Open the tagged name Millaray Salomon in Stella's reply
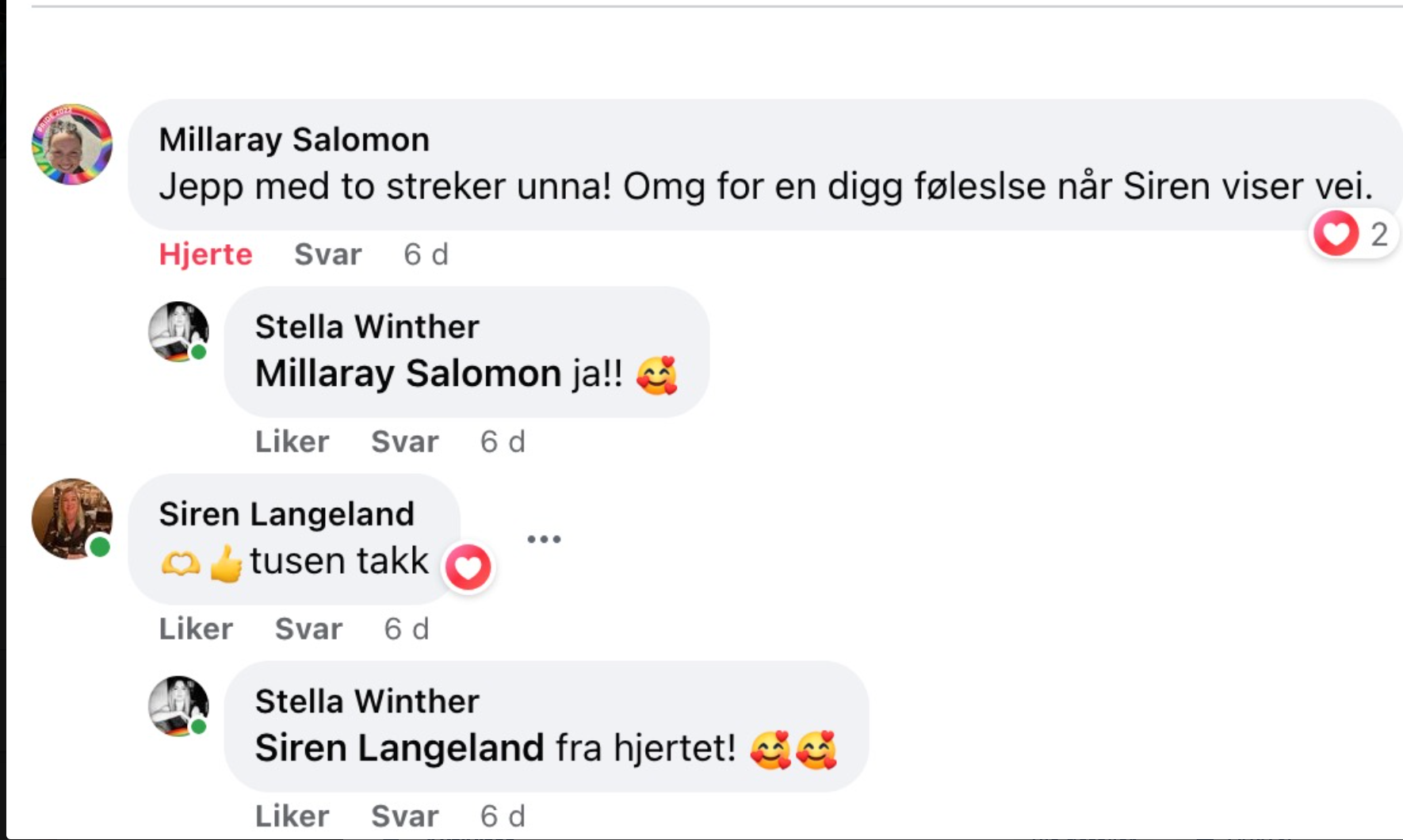The width and height of the screenshot is (1403, 840). (408, 373)
